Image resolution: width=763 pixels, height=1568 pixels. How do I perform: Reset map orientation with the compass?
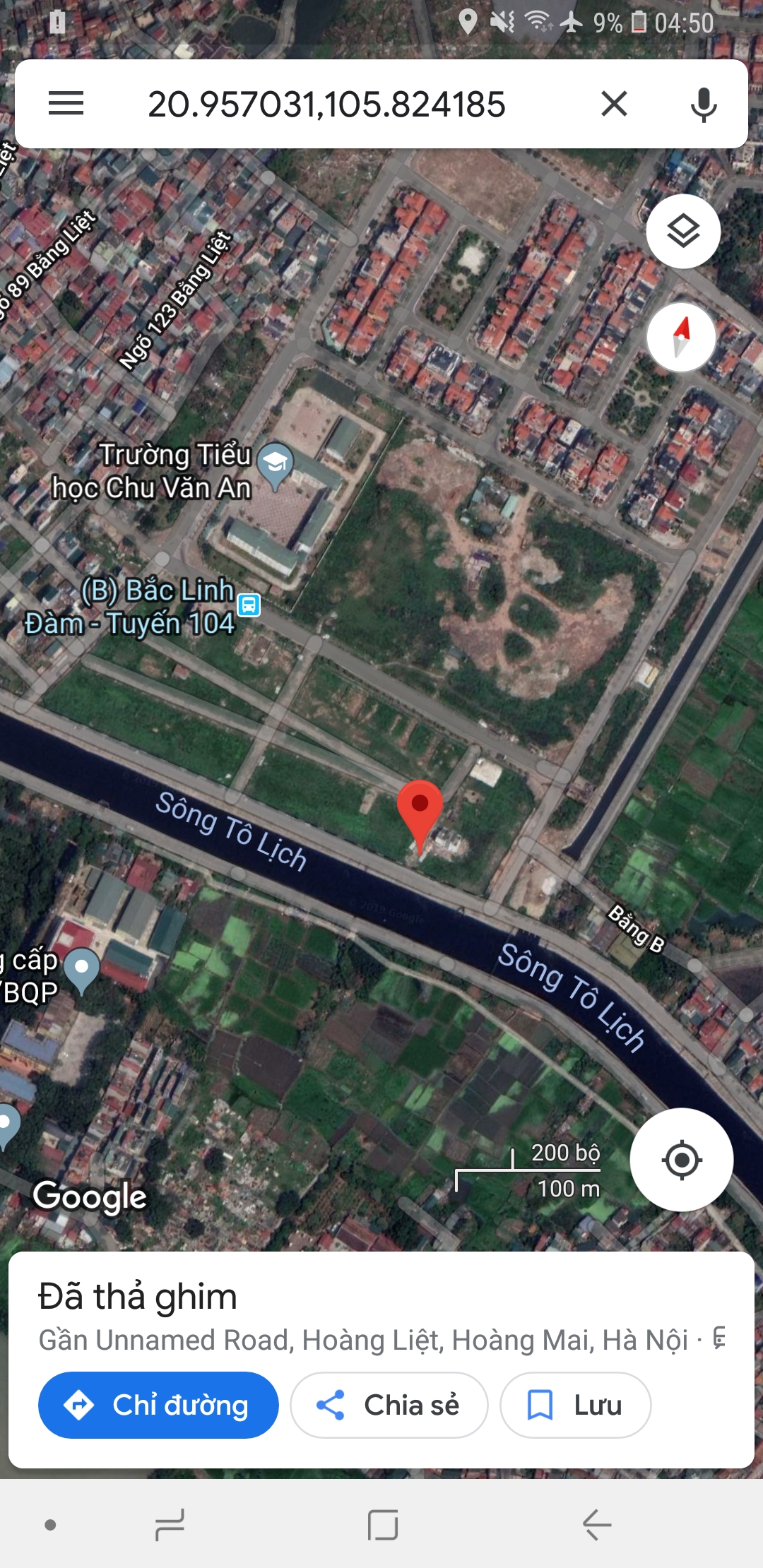pos(681,337)
